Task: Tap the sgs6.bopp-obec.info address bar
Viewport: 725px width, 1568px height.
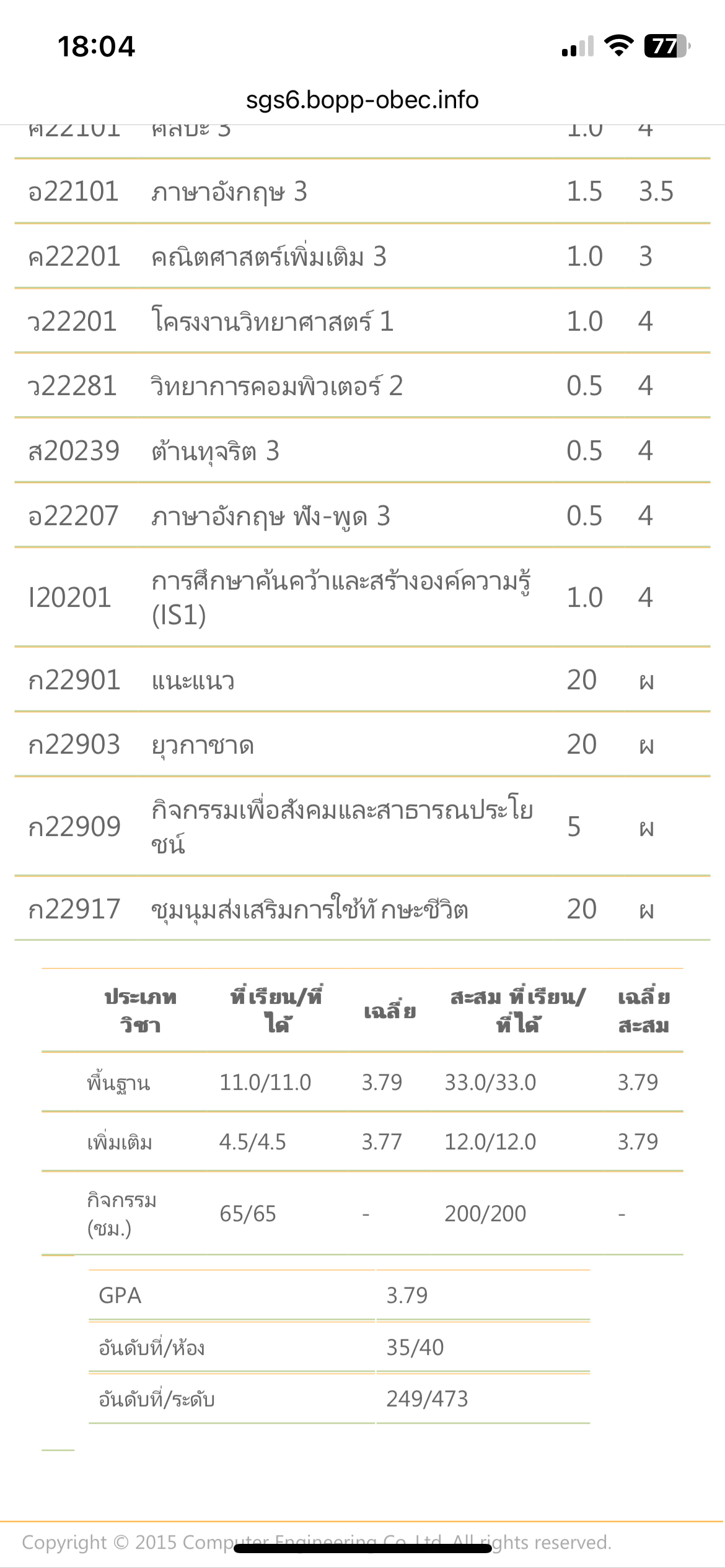Action: [362, 100]
